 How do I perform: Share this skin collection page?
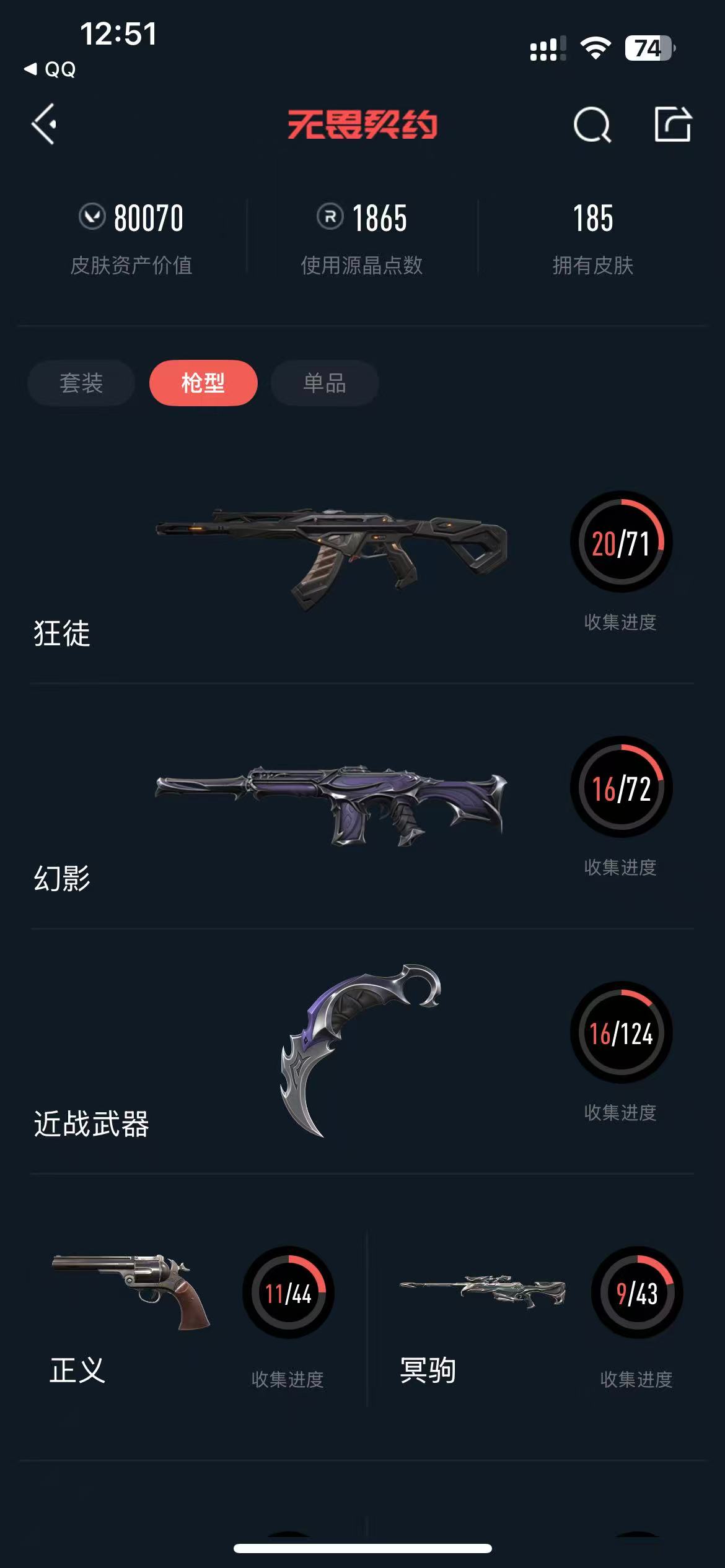pyautogui.click(x=673, y=124)
